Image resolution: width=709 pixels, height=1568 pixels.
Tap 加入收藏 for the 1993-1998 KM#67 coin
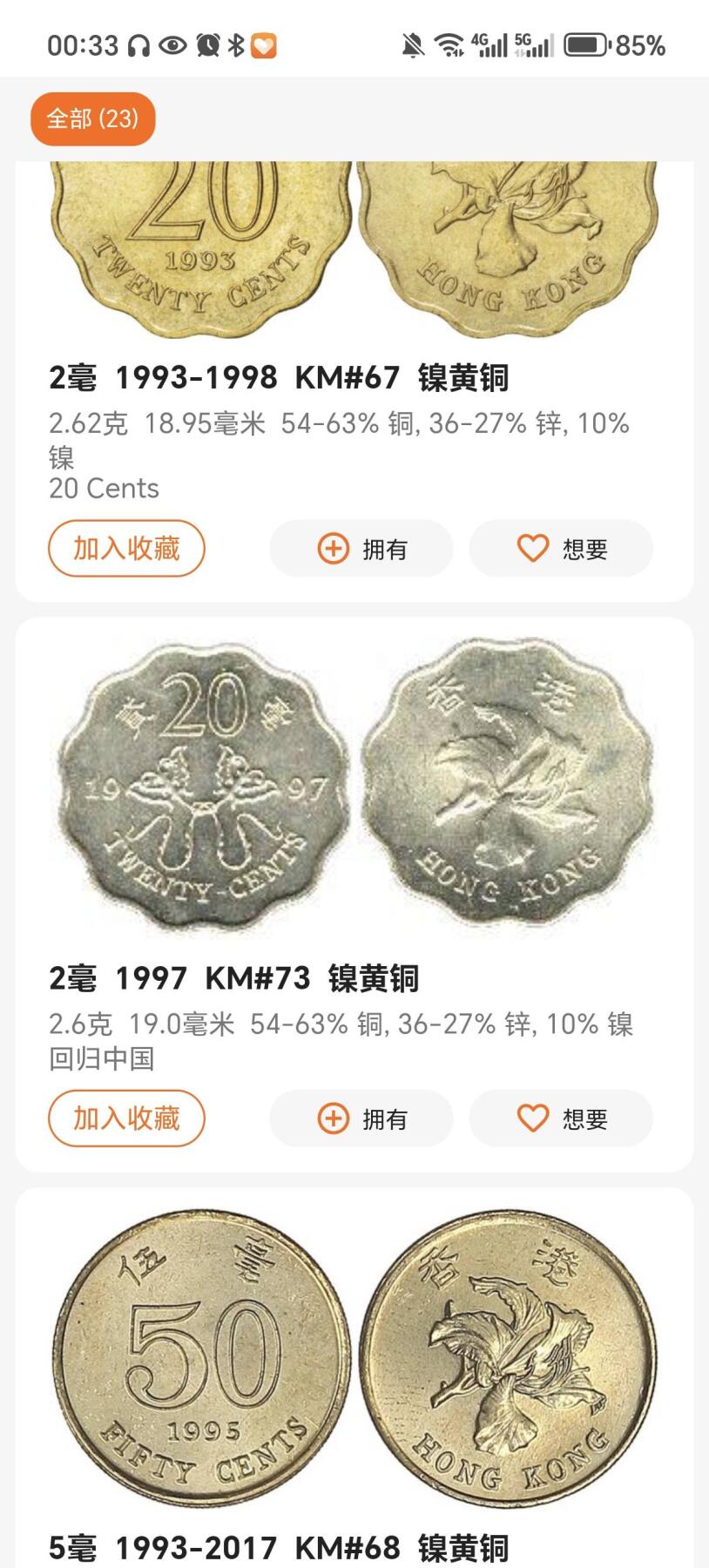tap(126, 549)
